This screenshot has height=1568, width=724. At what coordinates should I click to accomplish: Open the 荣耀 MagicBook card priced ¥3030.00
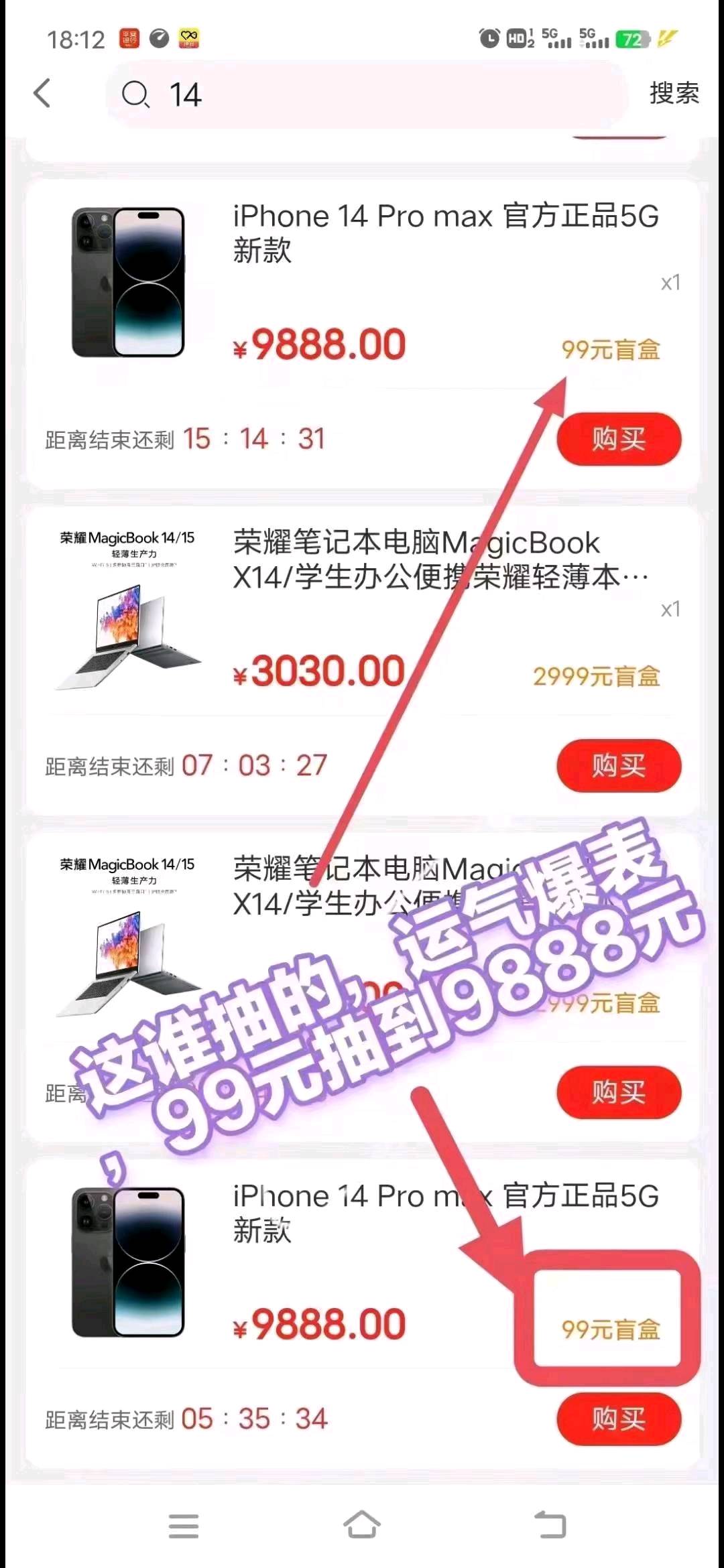(x=362, y=660)
